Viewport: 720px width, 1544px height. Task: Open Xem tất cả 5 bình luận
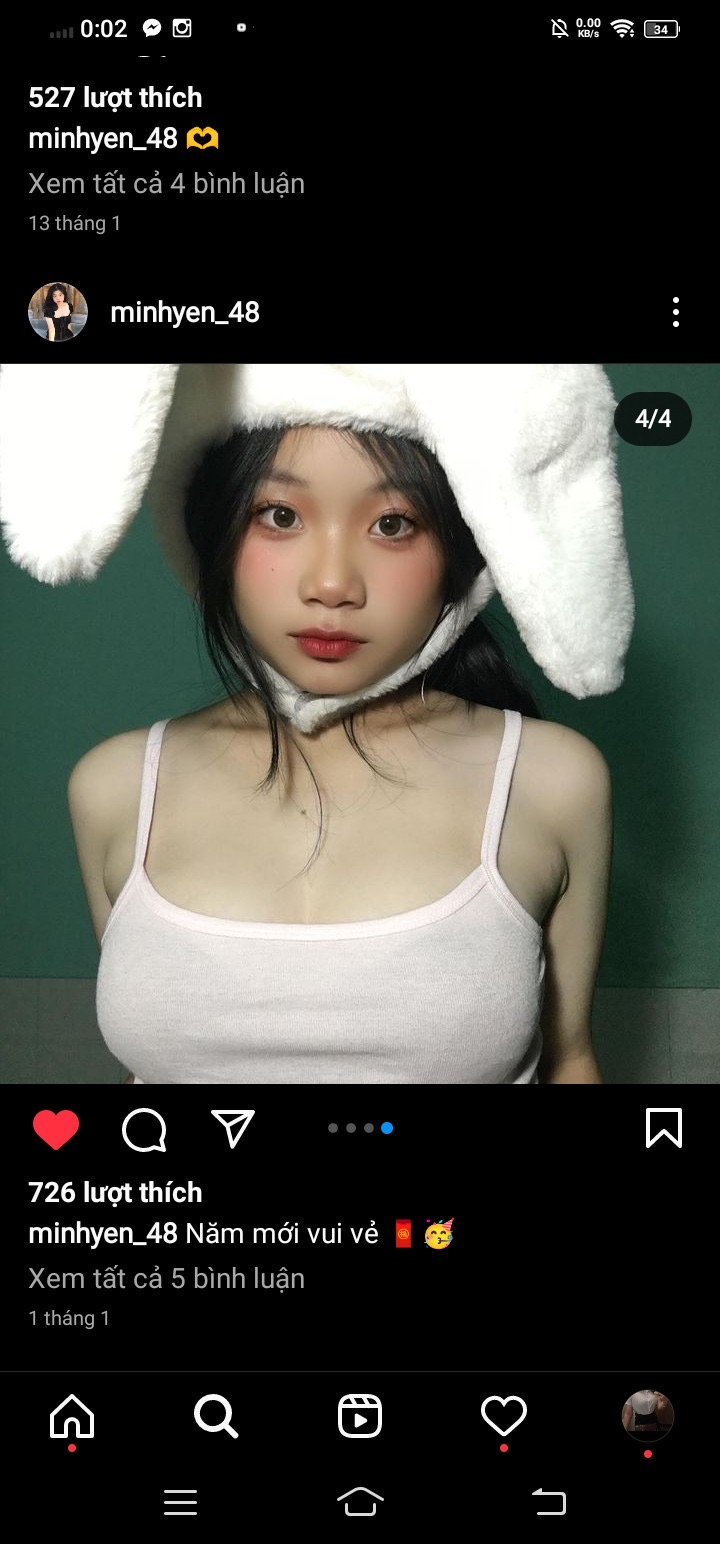pos(166,1278)
